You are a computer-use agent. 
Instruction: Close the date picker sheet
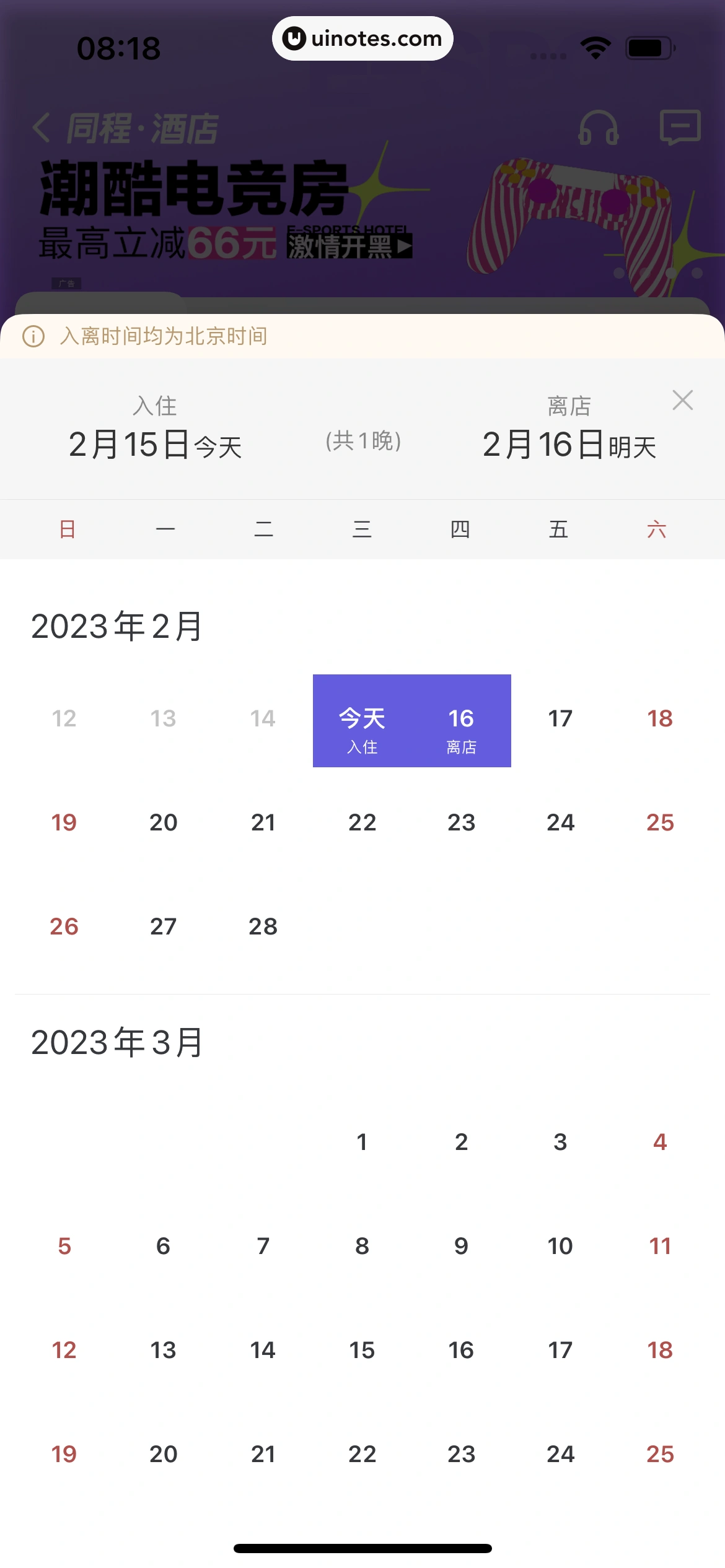[682, 401]
